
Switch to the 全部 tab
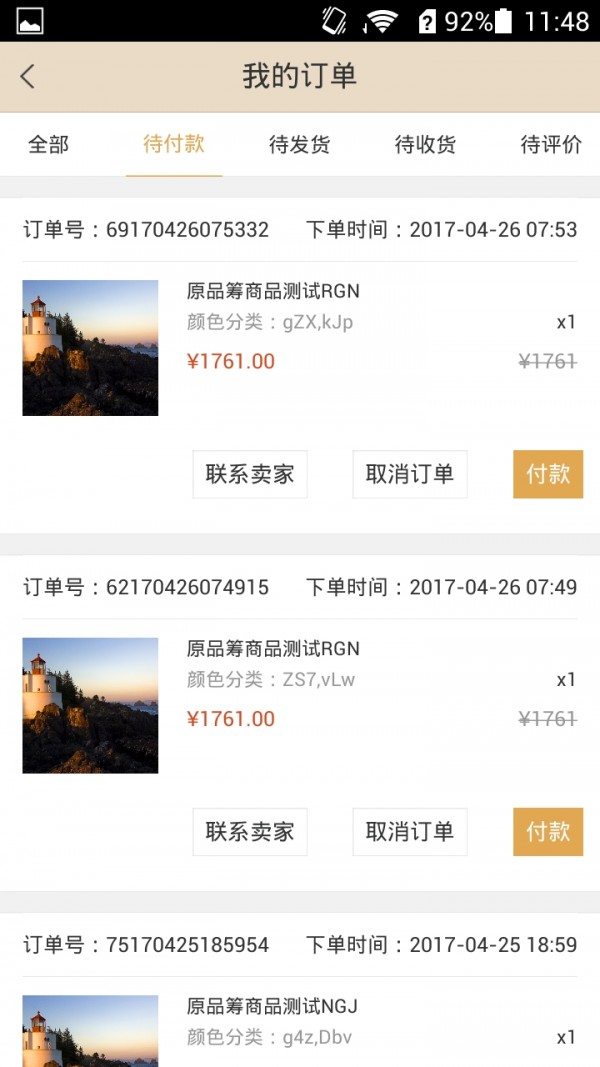[x=48, y=145]
